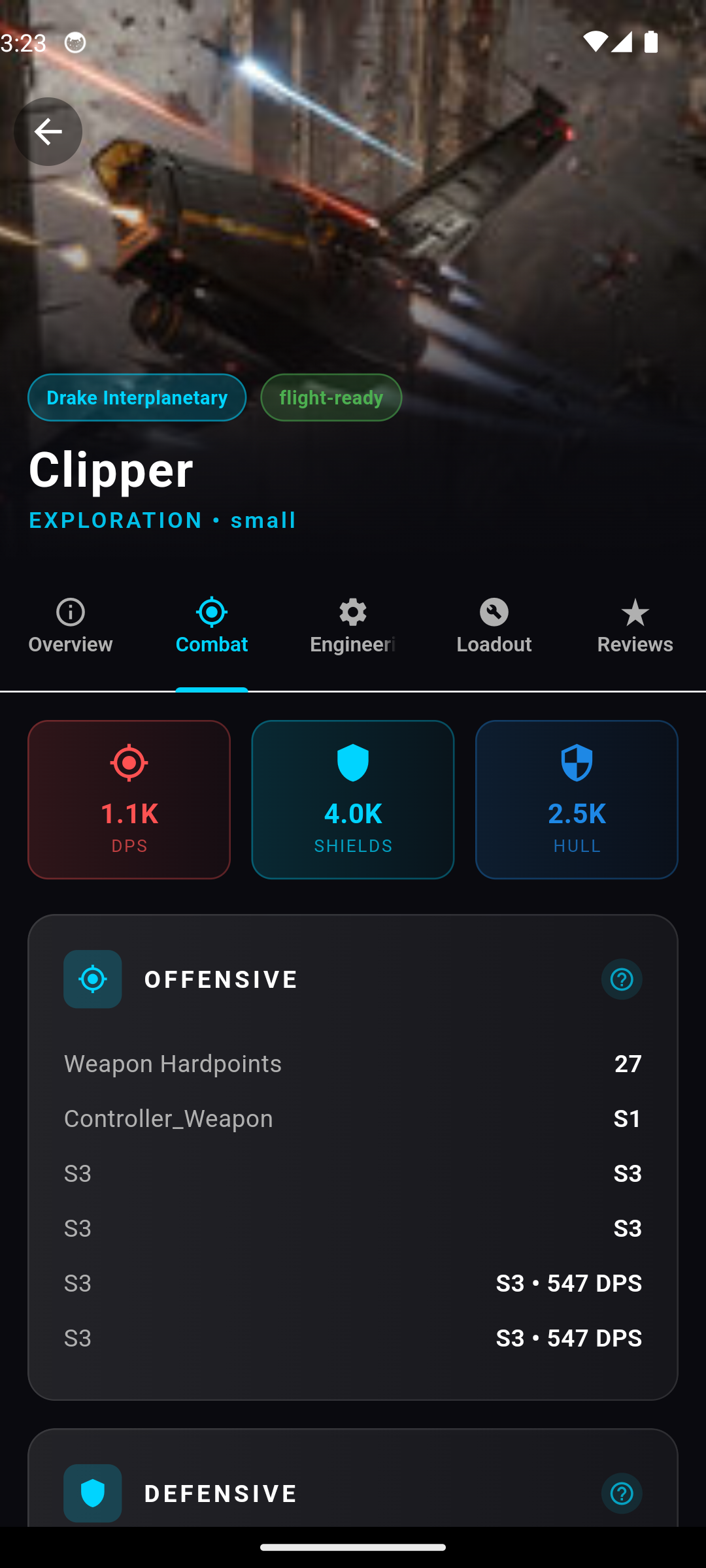
Task: Switch to the Overview tab
Action: pos(71,627)
